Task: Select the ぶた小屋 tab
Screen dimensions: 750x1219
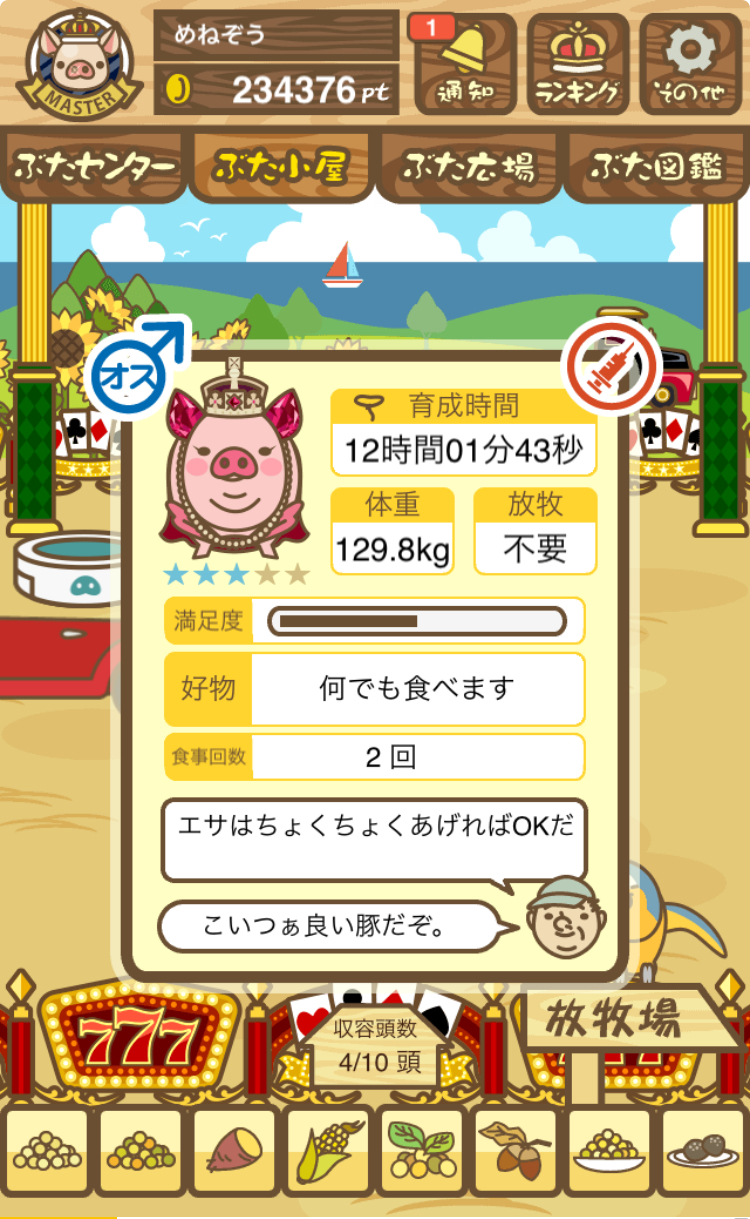Action: [281, 166]
